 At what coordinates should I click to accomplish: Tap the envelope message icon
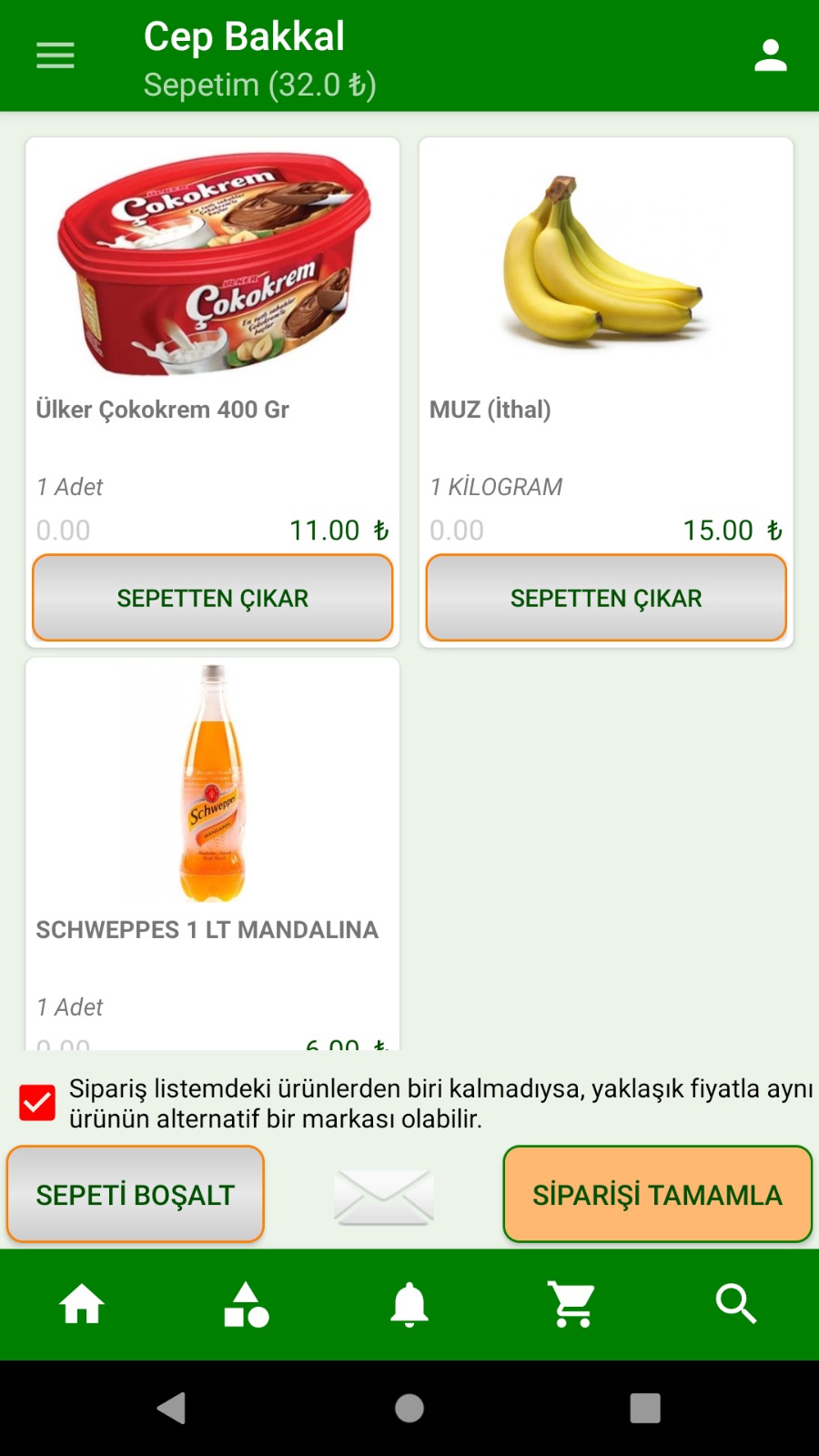(x=384, y=1196)
